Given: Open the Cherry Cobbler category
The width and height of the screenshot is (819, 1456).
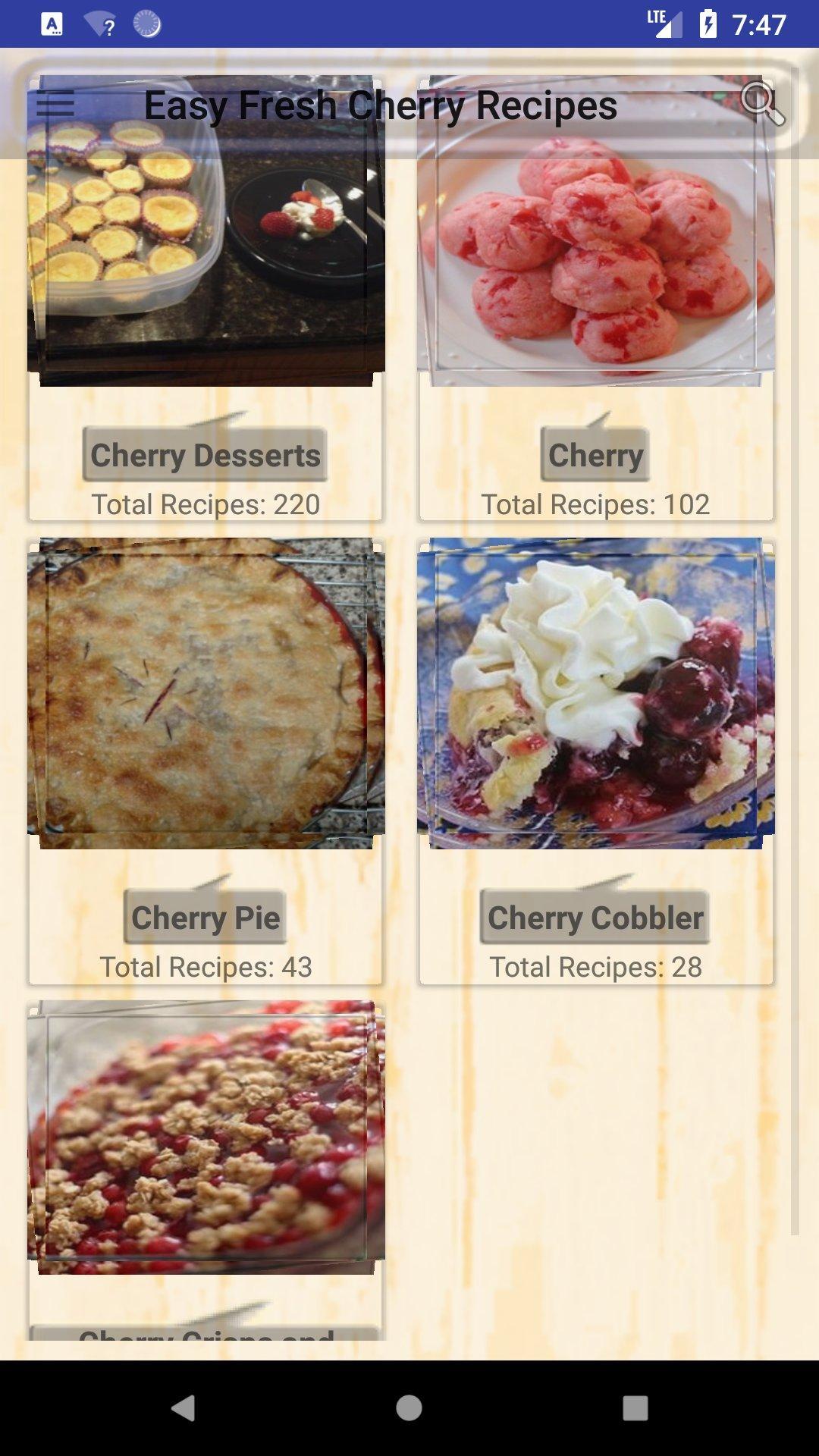Looking at the screenshot, I should pyautogui.click(x=595, y=917).
